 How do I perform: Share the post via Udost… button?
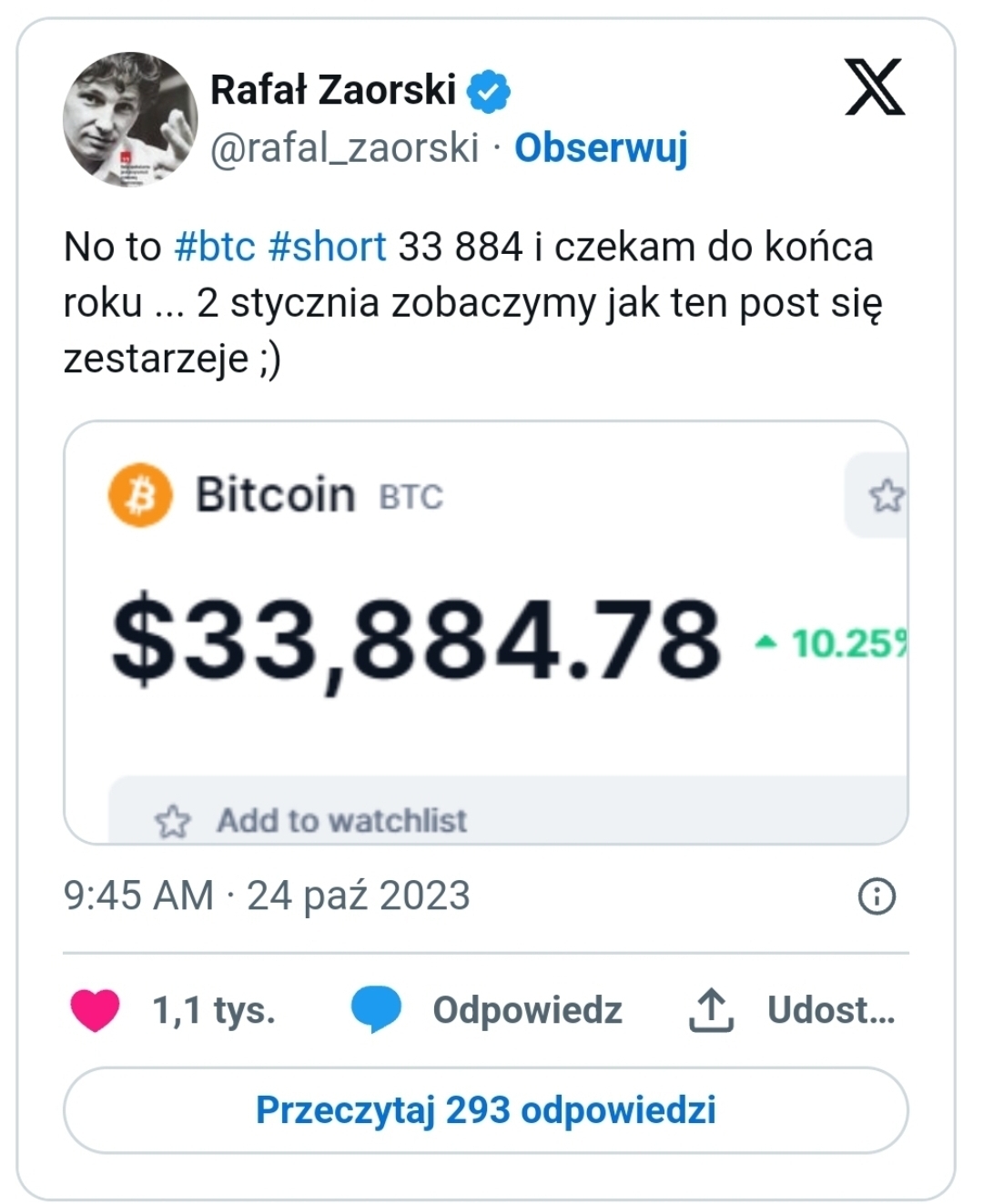tap(792, 1010)
